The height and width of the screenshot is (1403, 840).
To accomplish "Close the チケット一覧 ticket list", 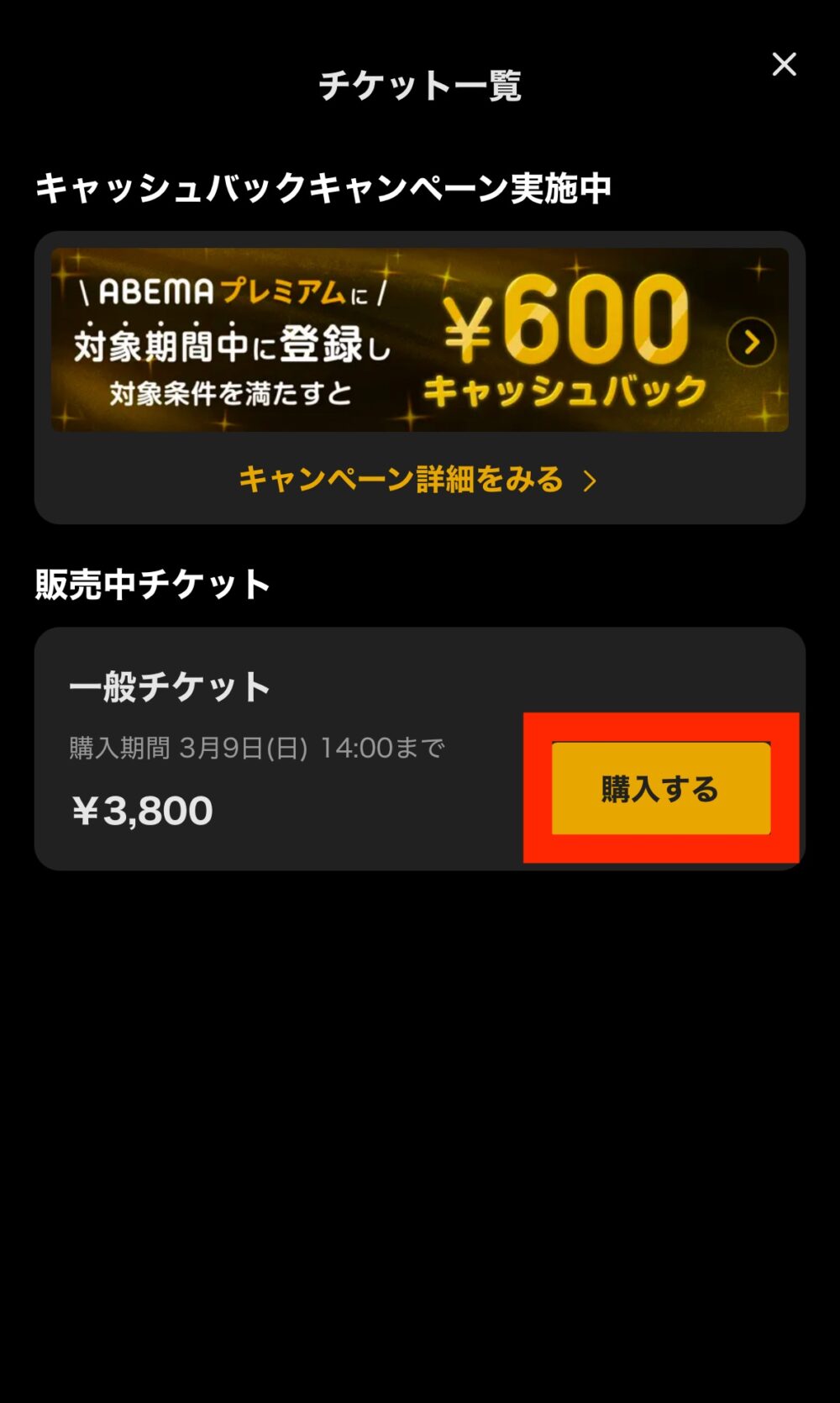I will pos(784,64).
